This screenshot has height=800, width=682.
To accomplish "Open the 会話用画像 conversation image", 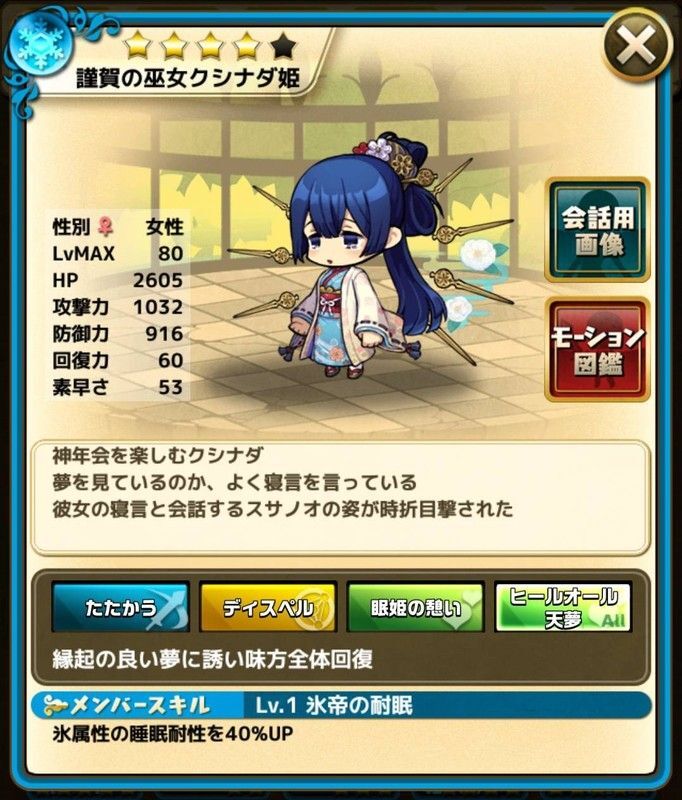I will click(598, 230).
